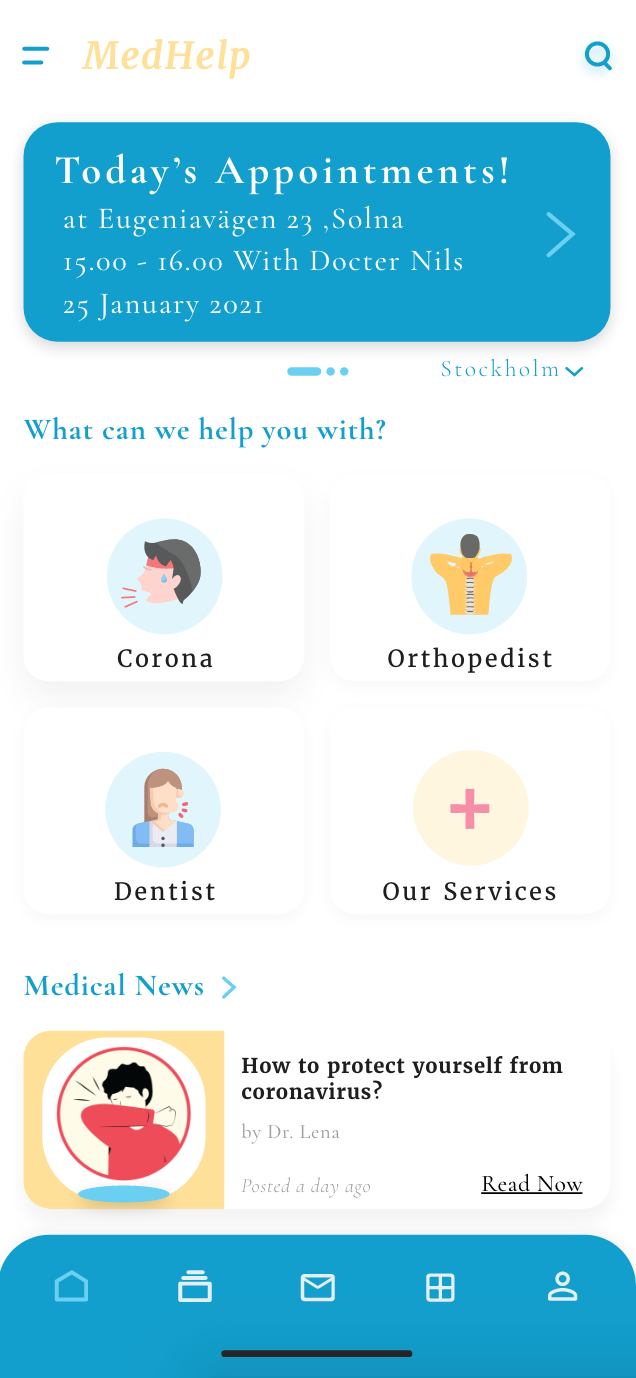This screenshot has width=636, height=1378.
Task: Select the Corona category
Action: click(x=164, y=579)
